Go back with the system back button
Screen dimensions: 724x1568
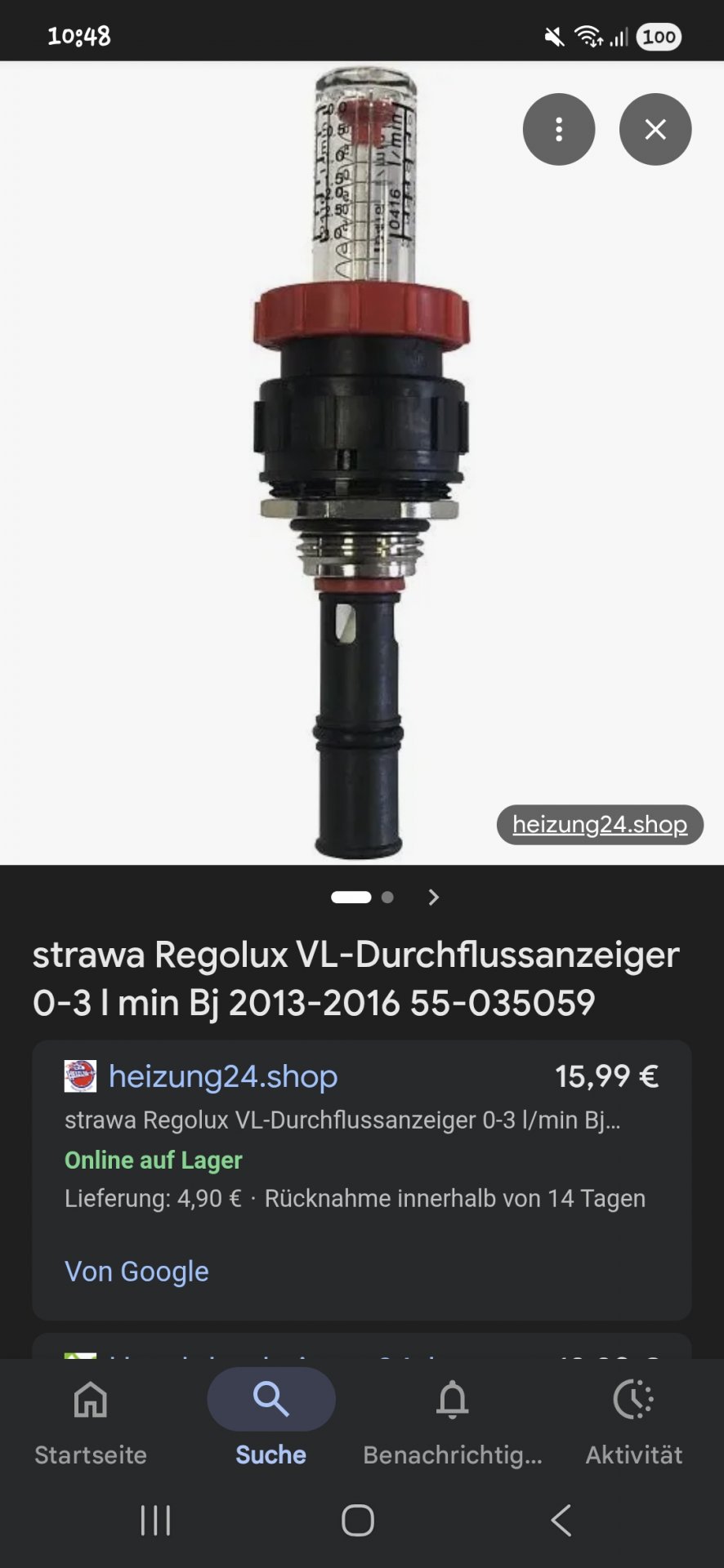(561, 1520)
